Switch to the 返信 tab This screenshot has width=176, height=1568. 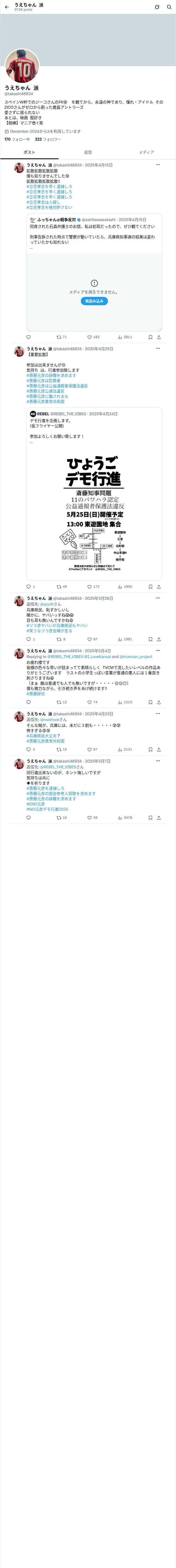(88, 152)
